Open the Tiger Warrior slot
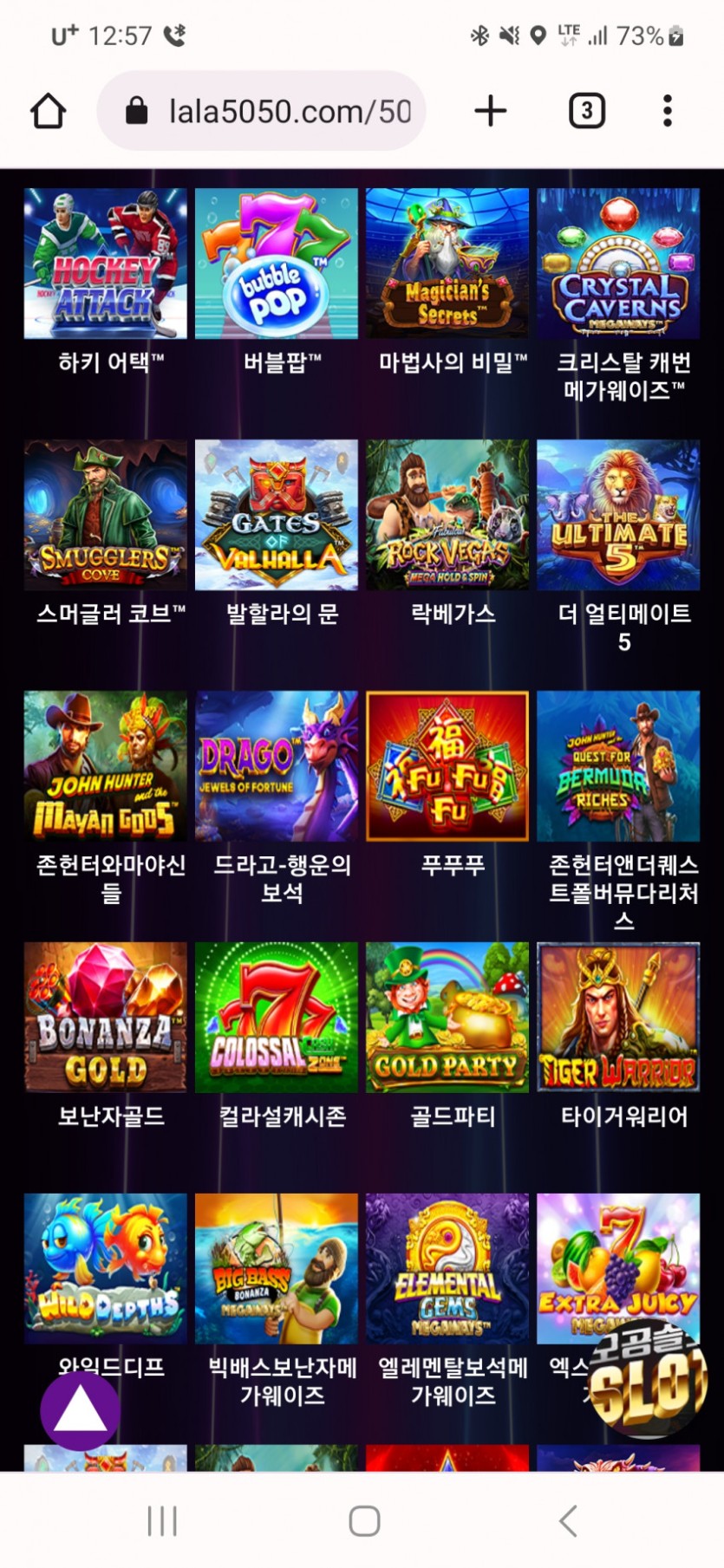The width and height of the screenshot is (724, 1568). [618, 1018]
